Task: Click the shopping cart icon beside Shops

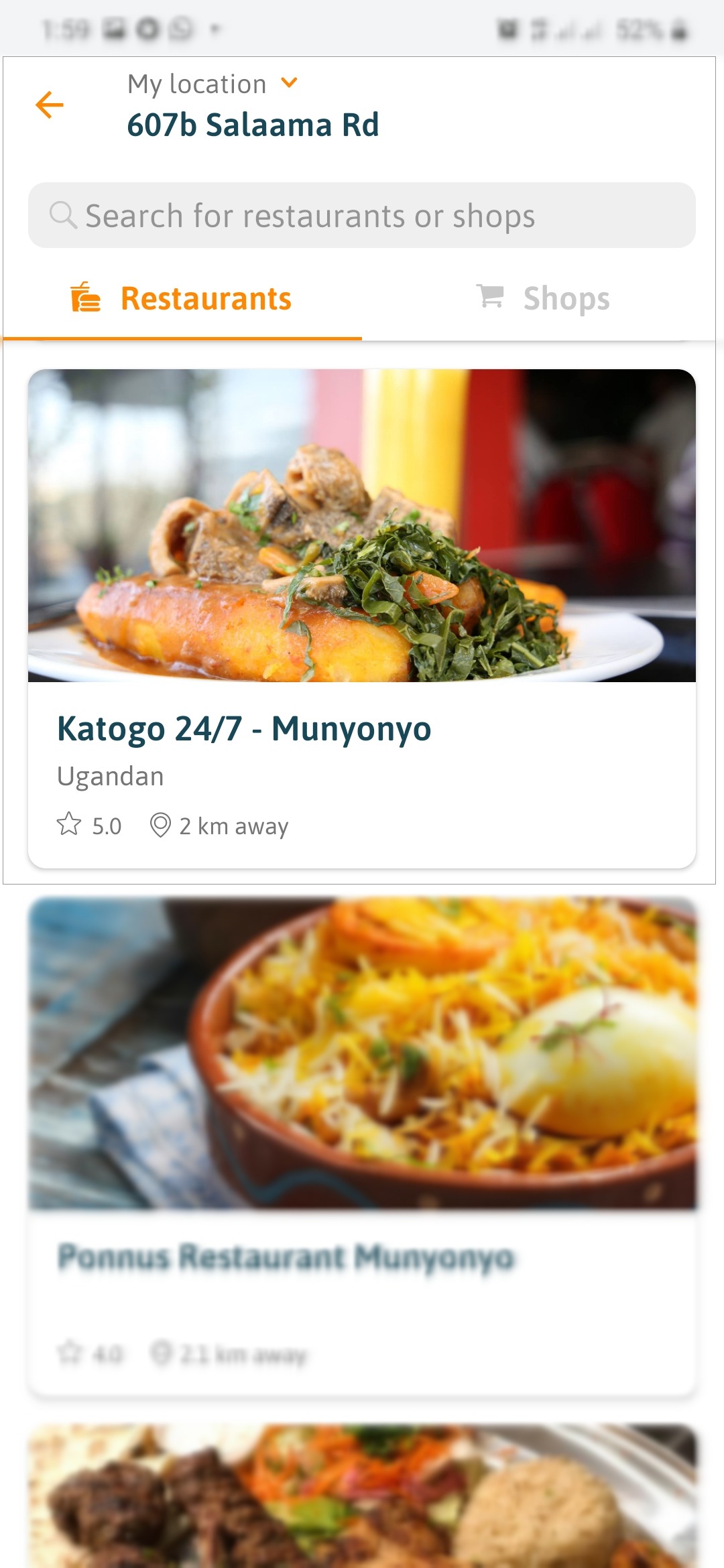Action: pyautogui.click(x=490, y=298)
